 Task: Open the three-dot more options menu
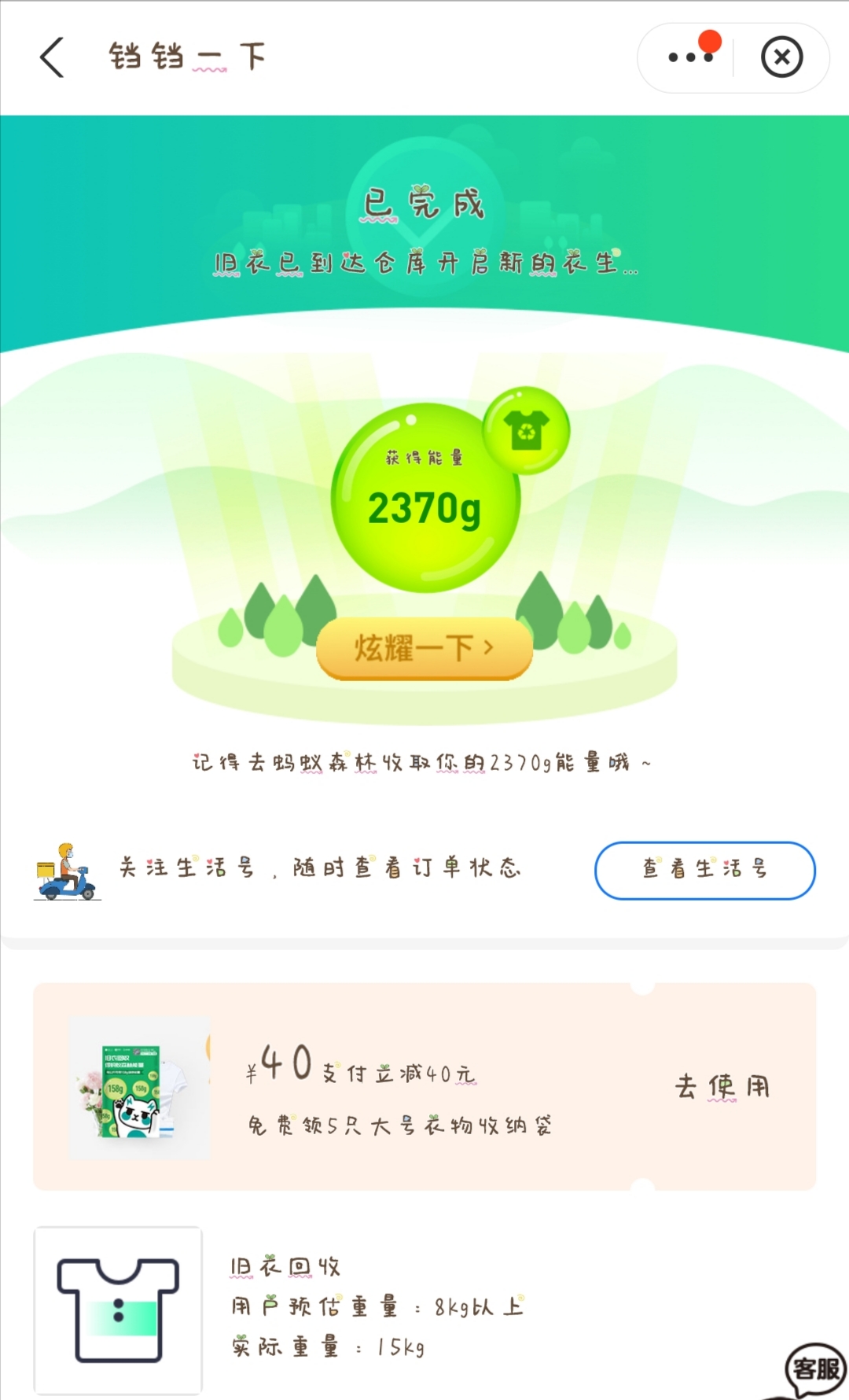click(690, 57)
